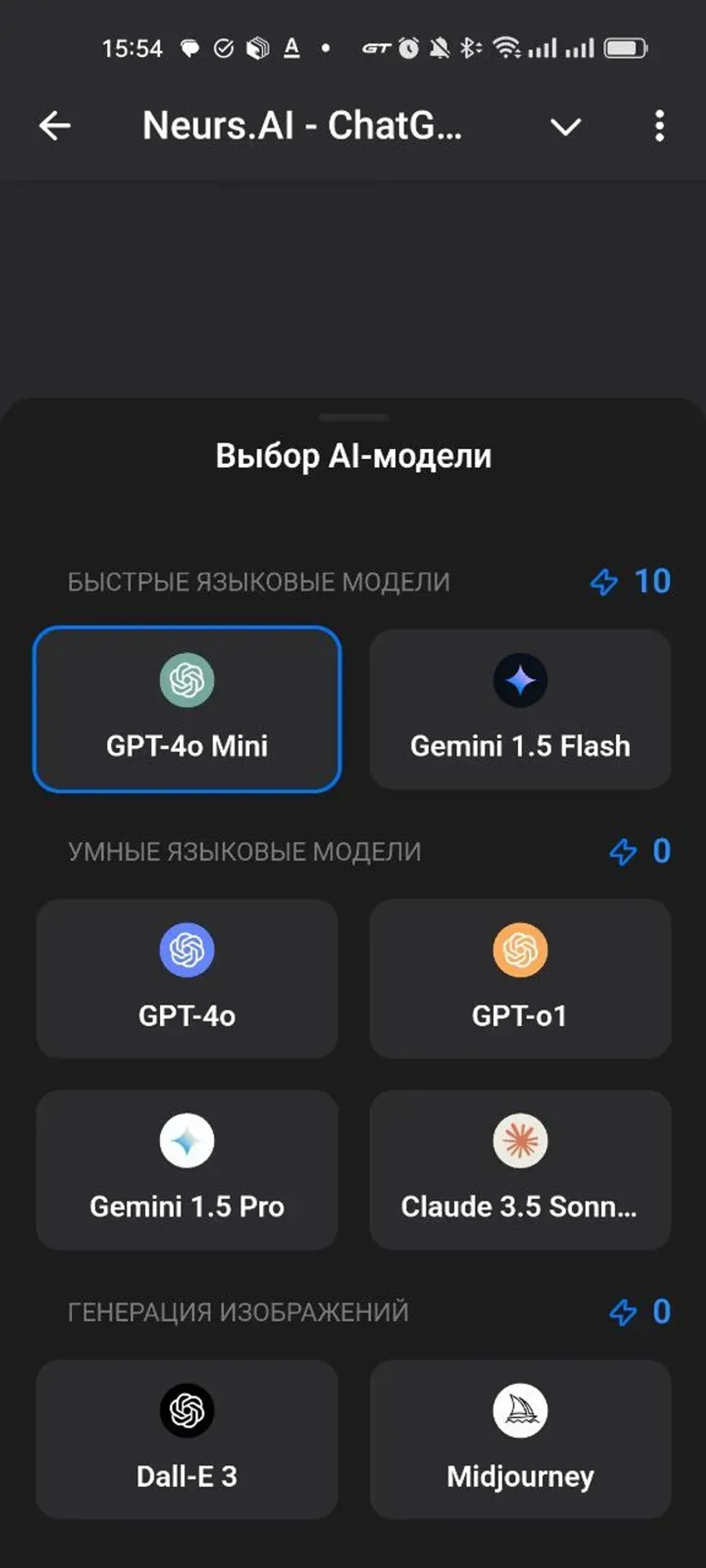Switch selection to Gemini 1.5 Flash

tap(520, 709)
